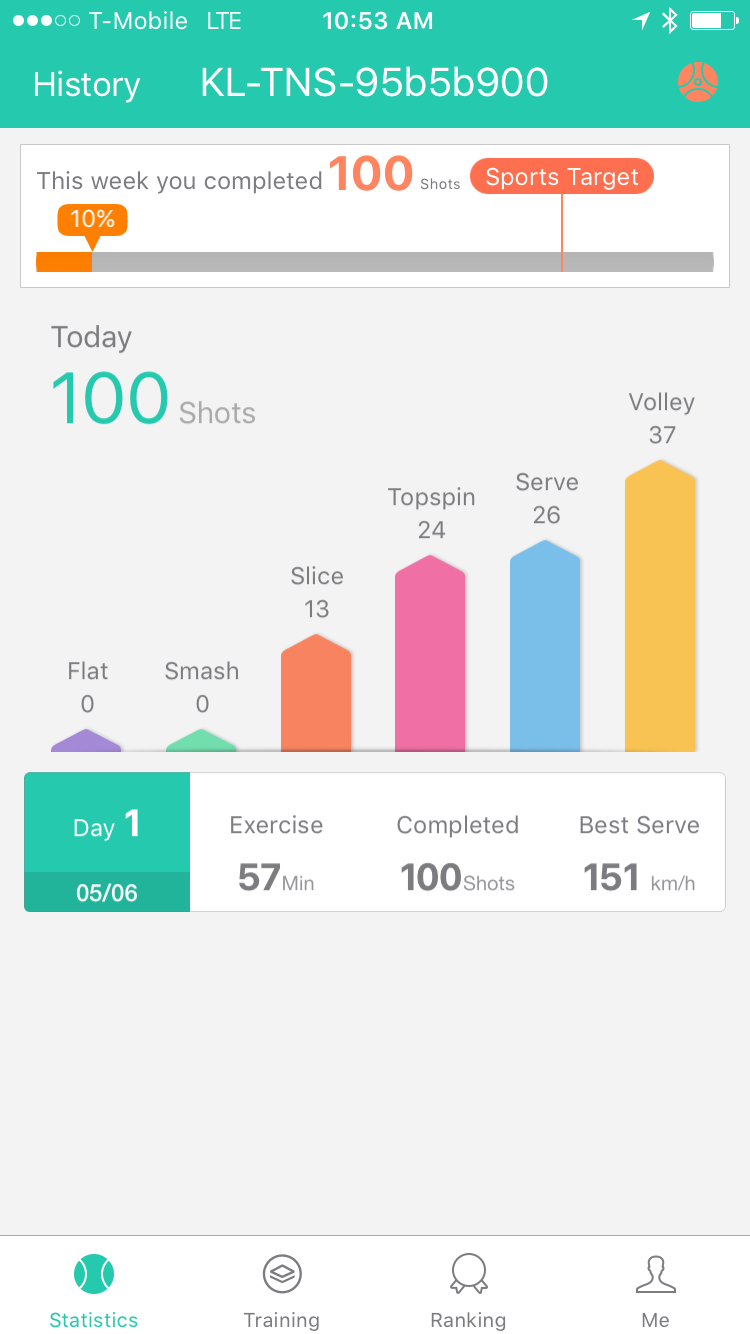The height and width of the screenshot is (1334, 750).
Task: Open the Sports Target setting
Action: (561, 177)
